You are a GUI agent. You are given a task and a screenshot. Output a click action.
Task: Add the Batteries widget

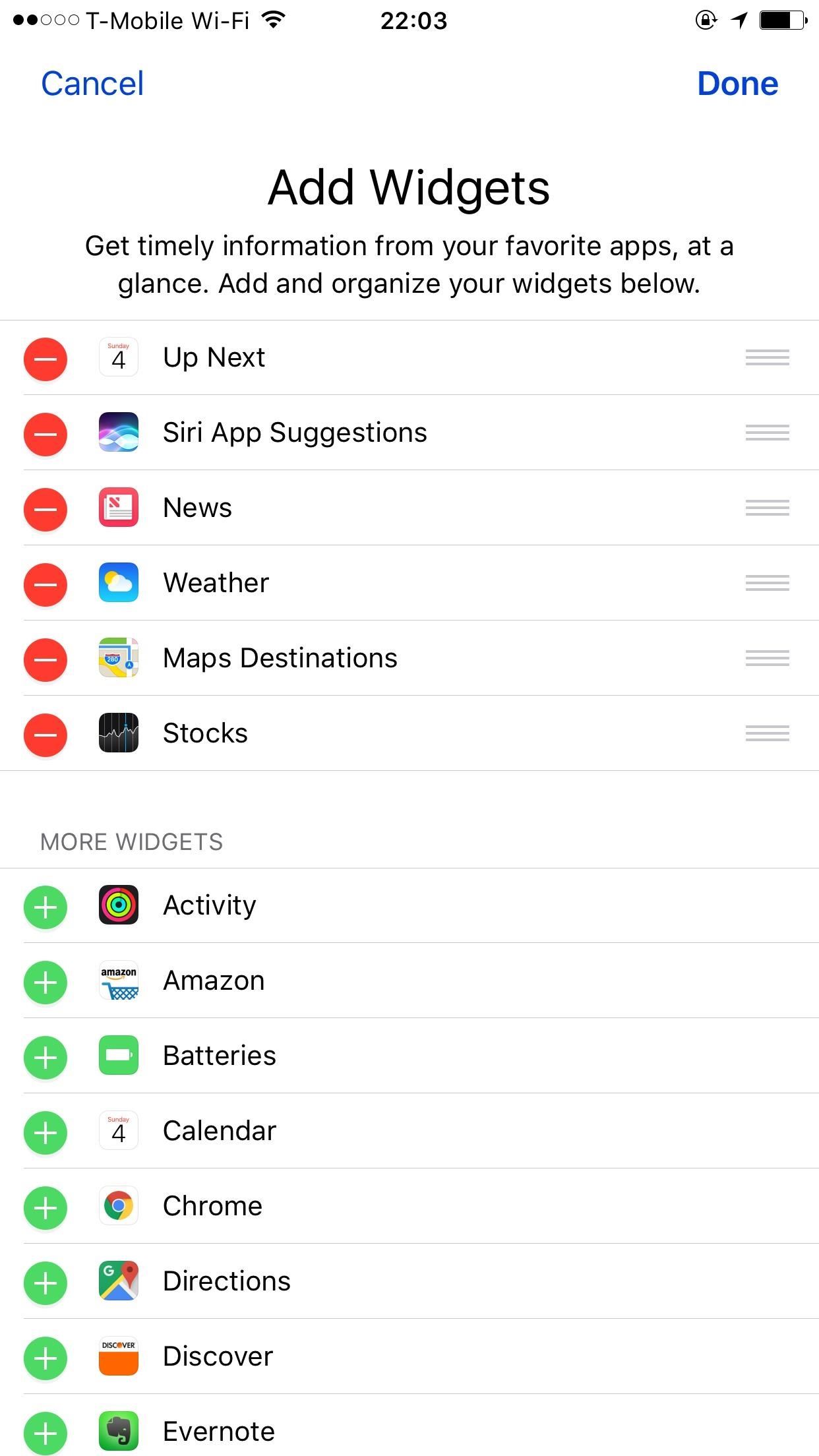(45, 1058)
